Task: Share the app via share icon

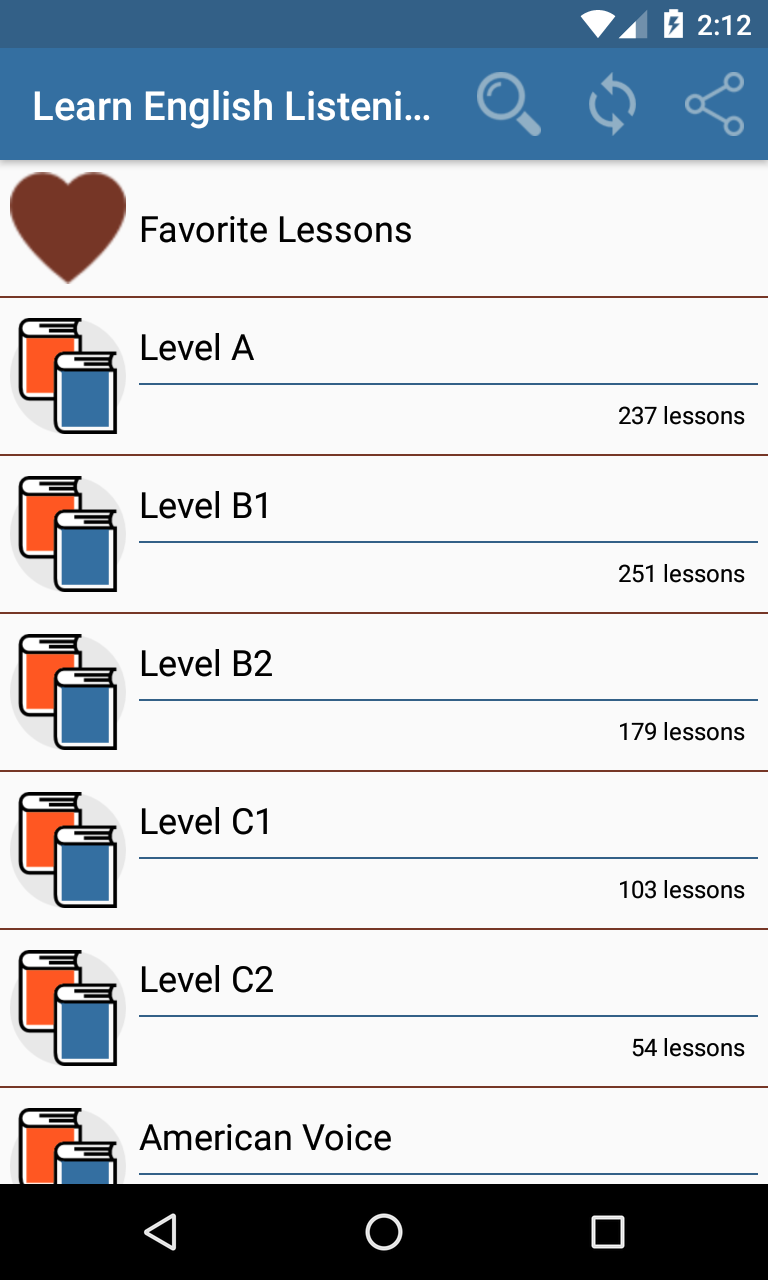Action: pyautogui.click(x=714, y=105)
